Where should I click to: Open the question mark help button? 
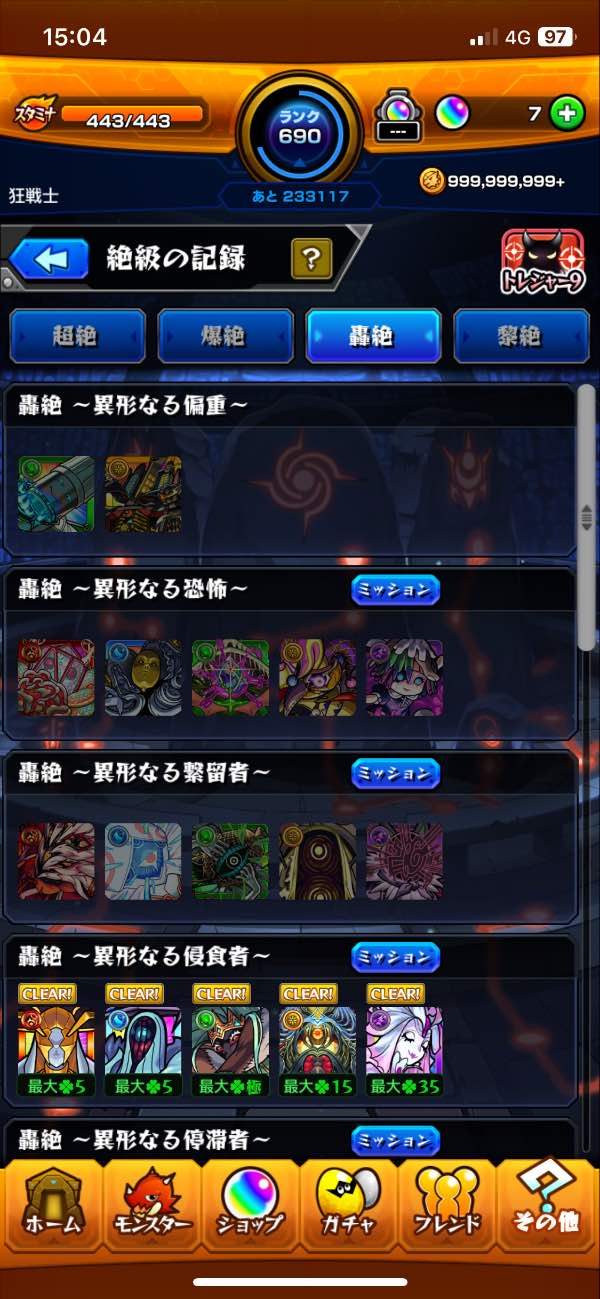(x=311, y=260)
